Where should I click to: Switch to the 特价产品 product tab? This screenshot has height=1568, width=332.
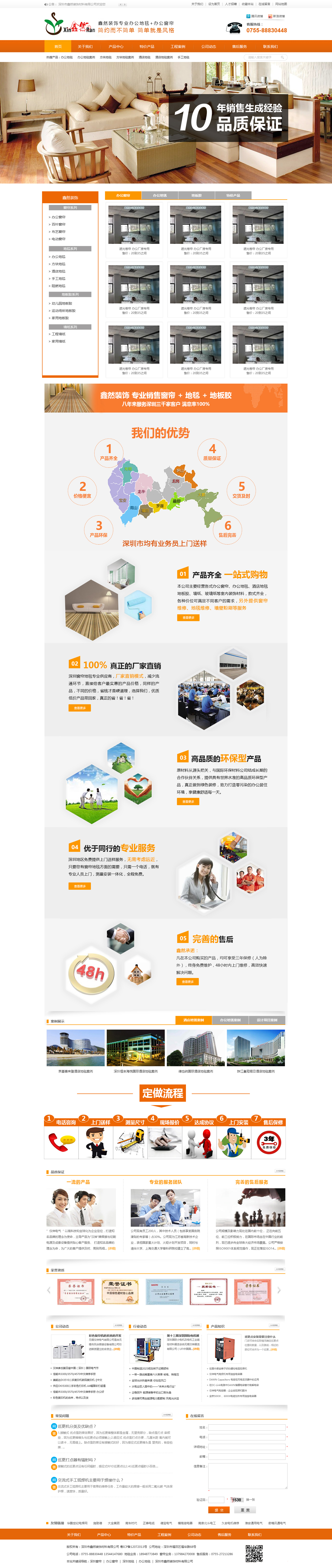pos(233,195)
